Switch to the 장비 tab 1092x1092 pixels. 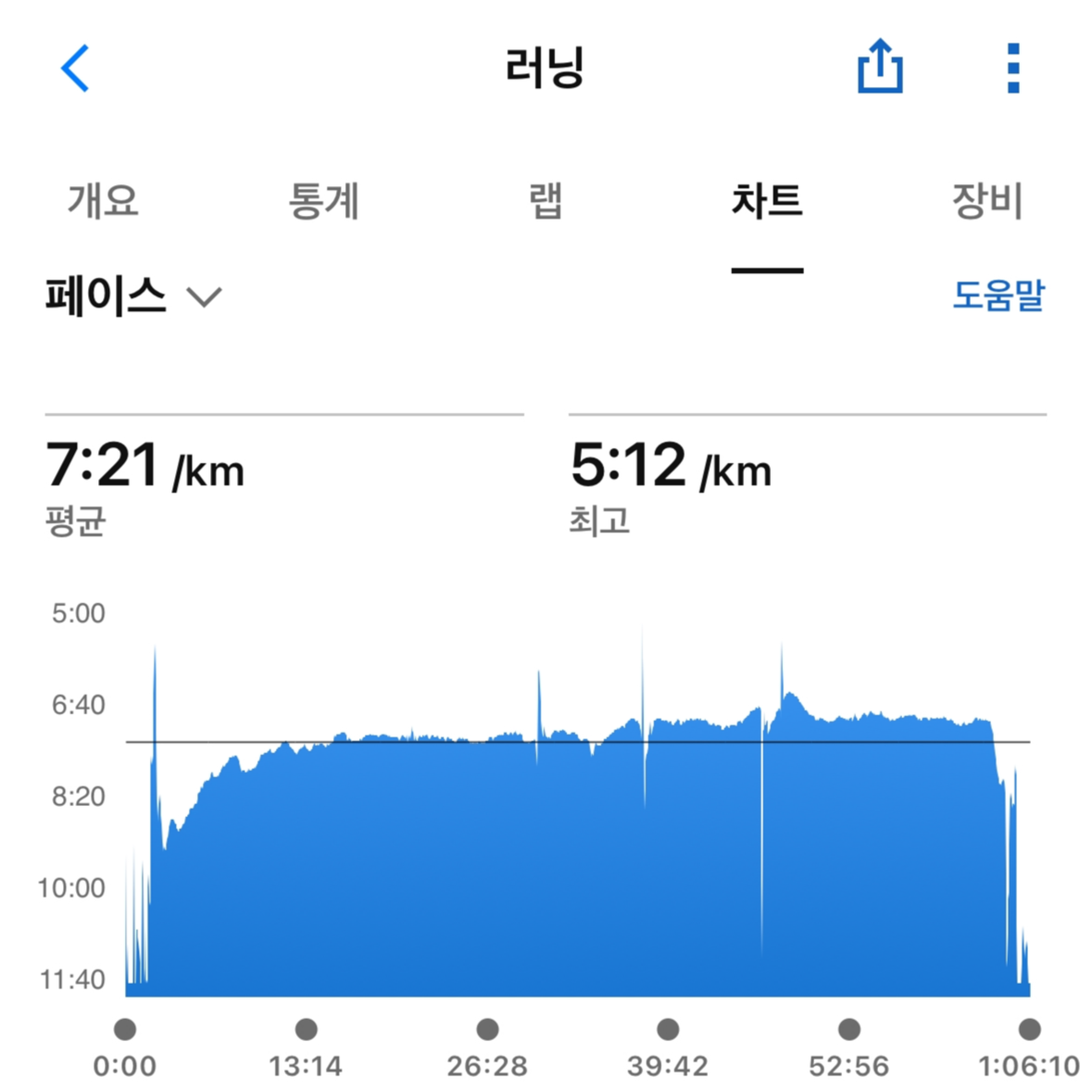[x=986, y=200]
